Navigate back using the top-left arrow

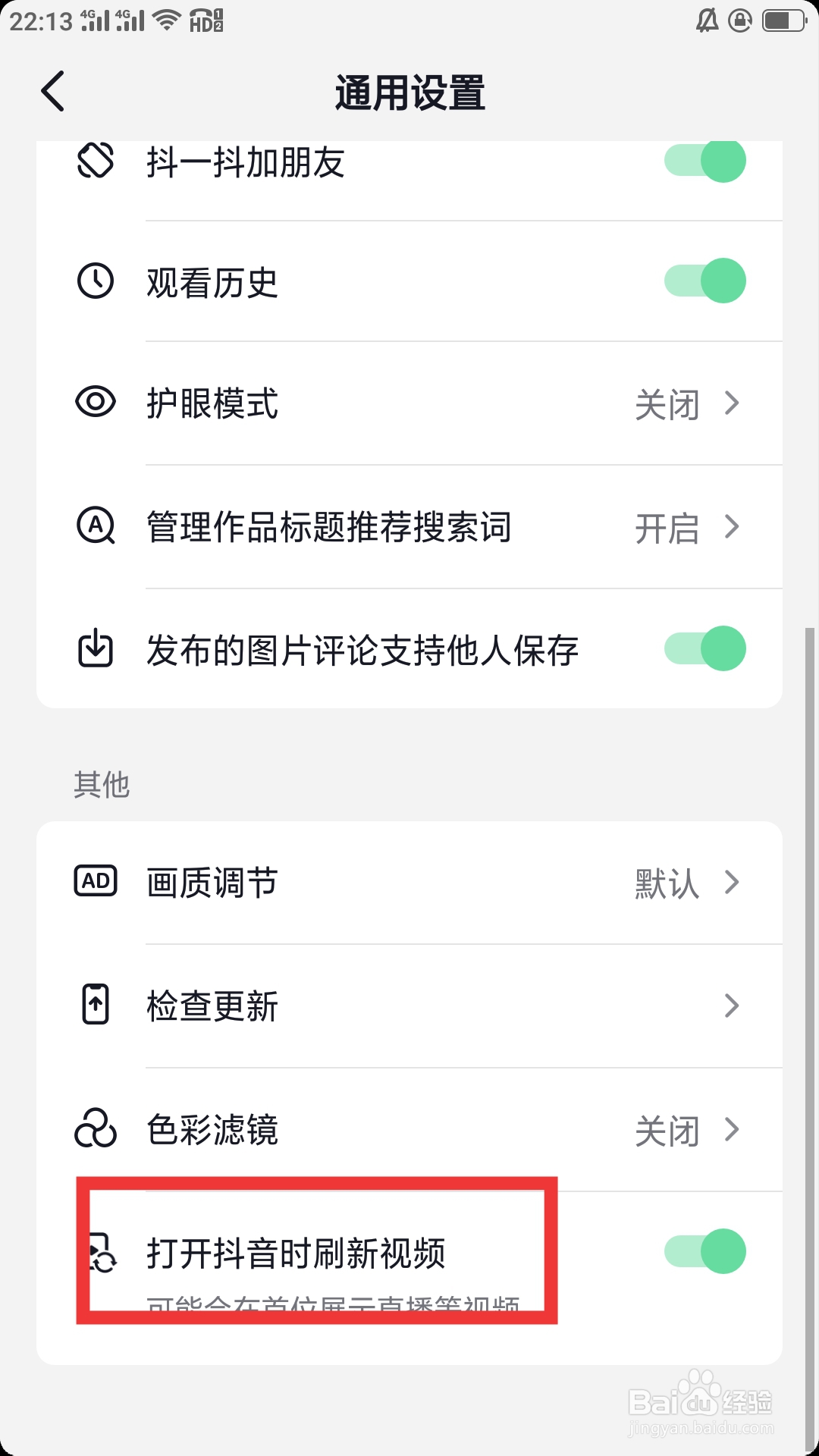(x=51, y=91)
